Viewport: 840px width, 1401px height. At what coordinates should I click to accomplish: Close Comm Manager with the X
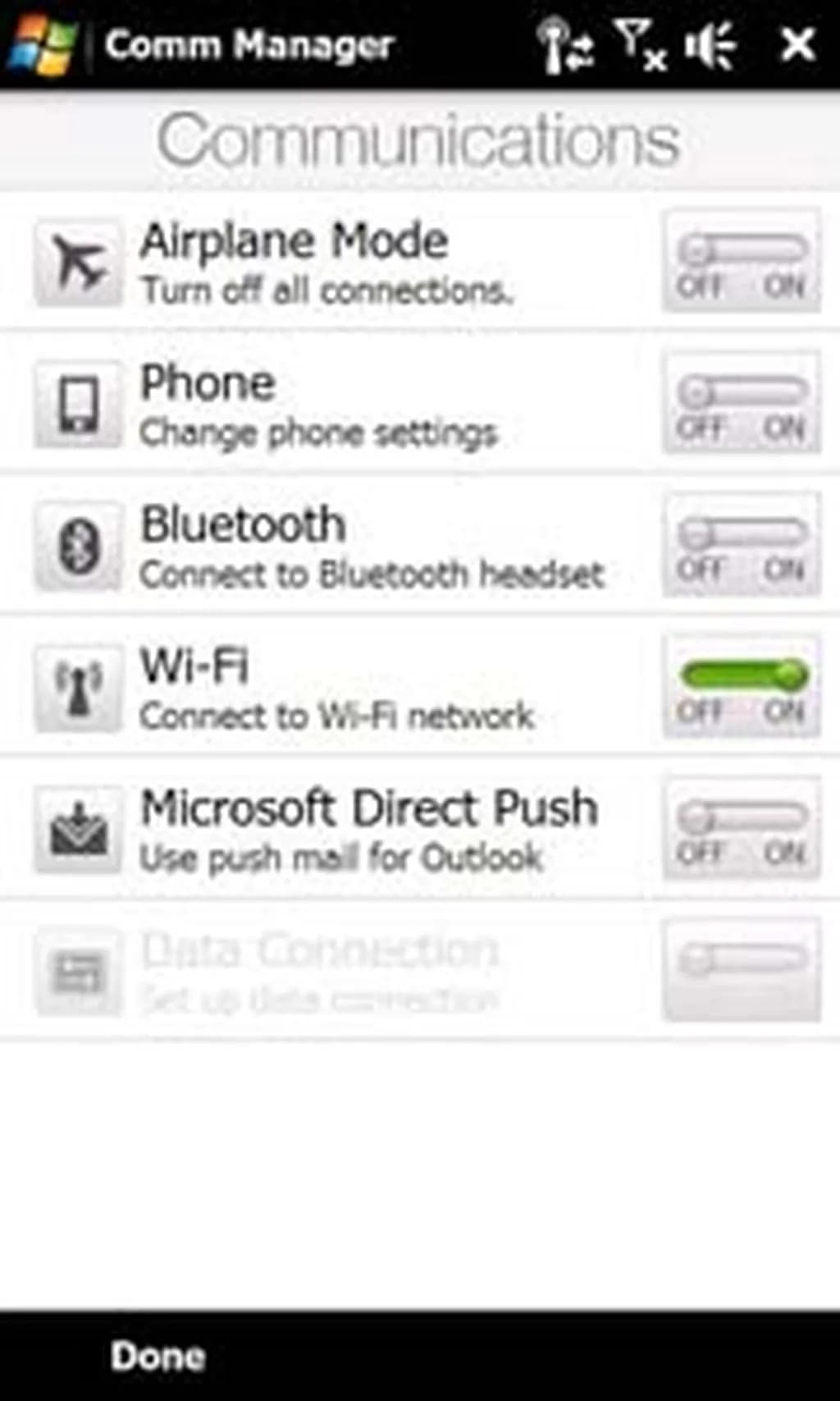click(797, 44)
